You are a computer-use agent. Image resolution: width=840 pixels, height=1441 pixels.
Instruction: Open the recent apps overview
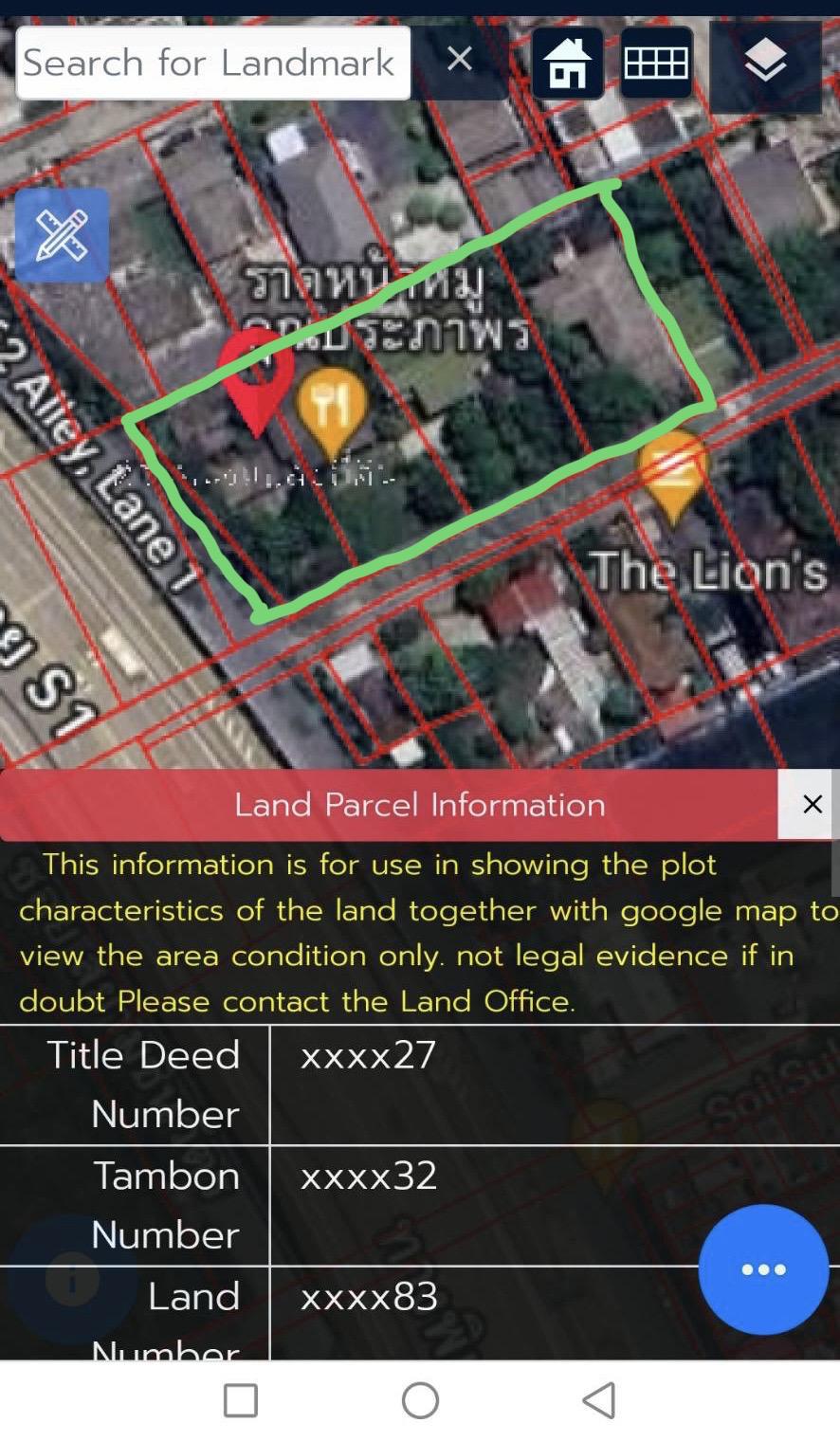click(x=241, y=1400)
